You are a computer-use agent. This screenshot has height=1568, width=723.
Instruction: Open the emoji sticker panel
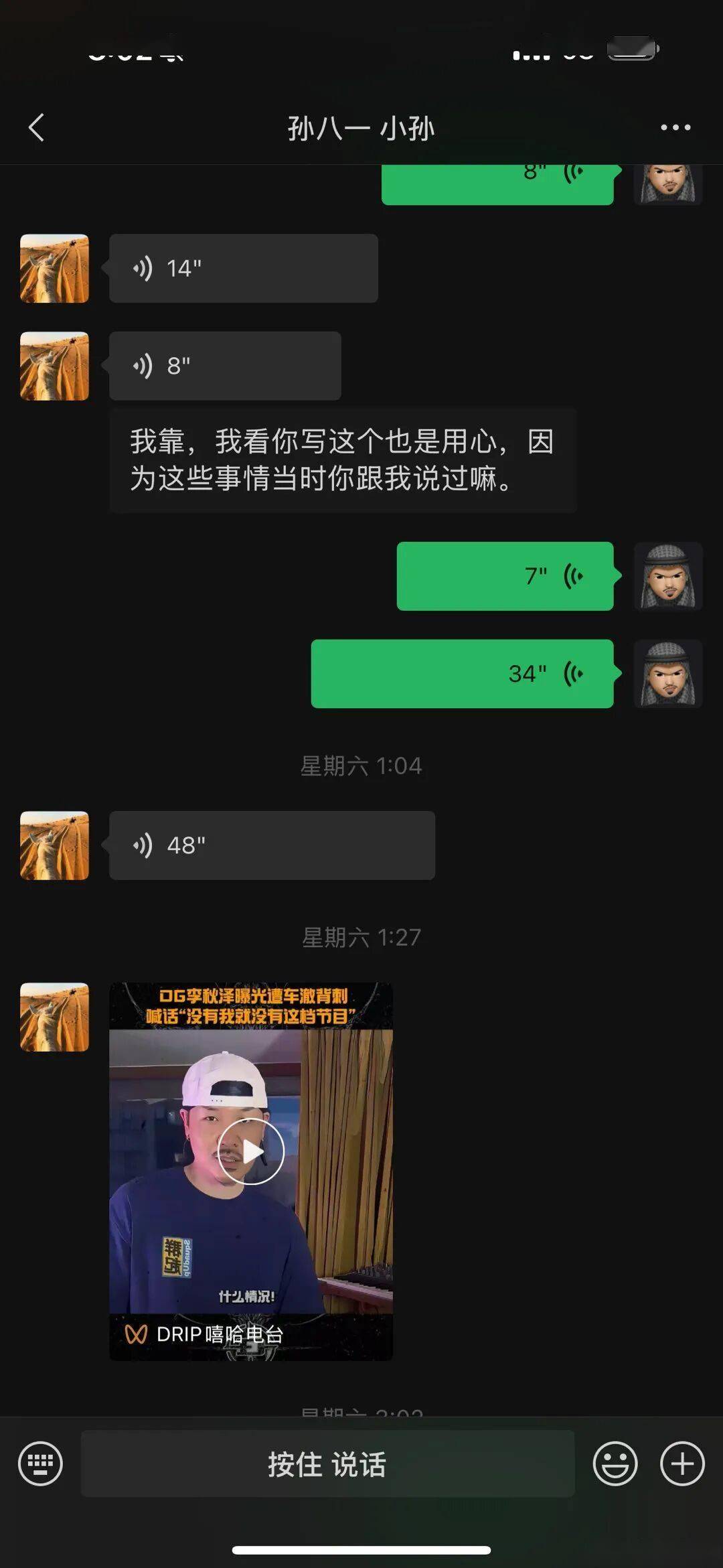(x=615, y=1464)
